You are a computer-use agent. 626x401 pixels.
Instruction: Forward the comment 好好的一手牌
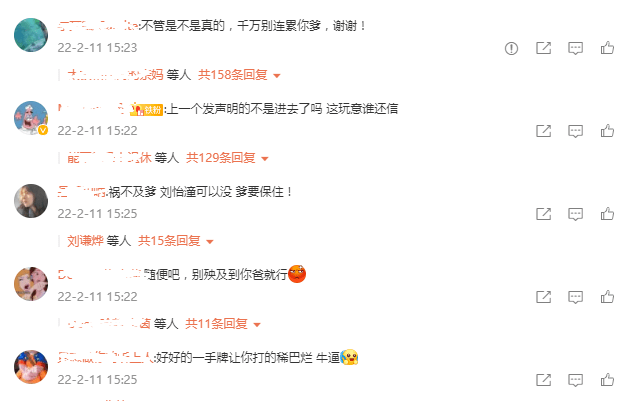coord(543,380)
